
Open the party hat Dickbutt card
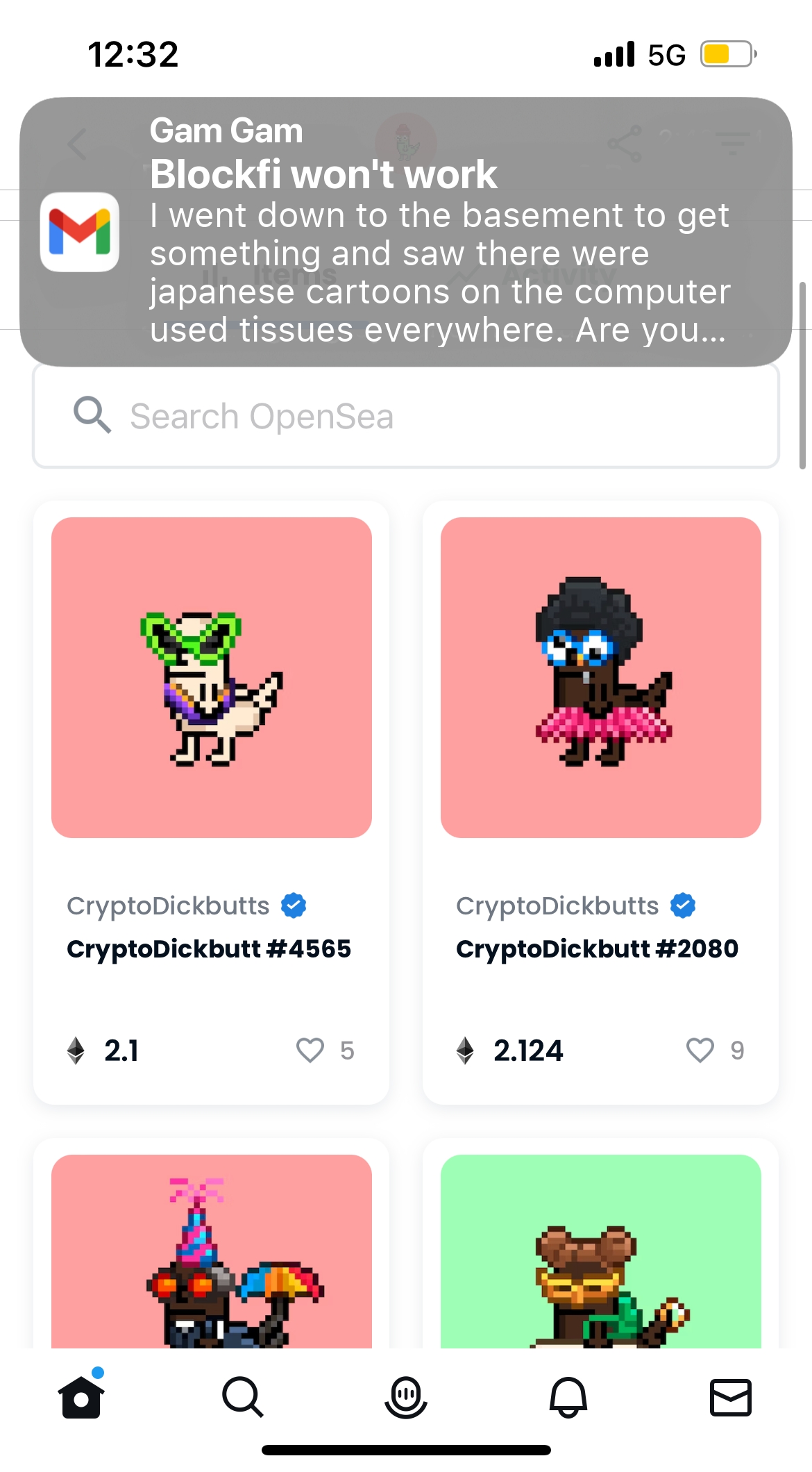(x=211, y=1251)
